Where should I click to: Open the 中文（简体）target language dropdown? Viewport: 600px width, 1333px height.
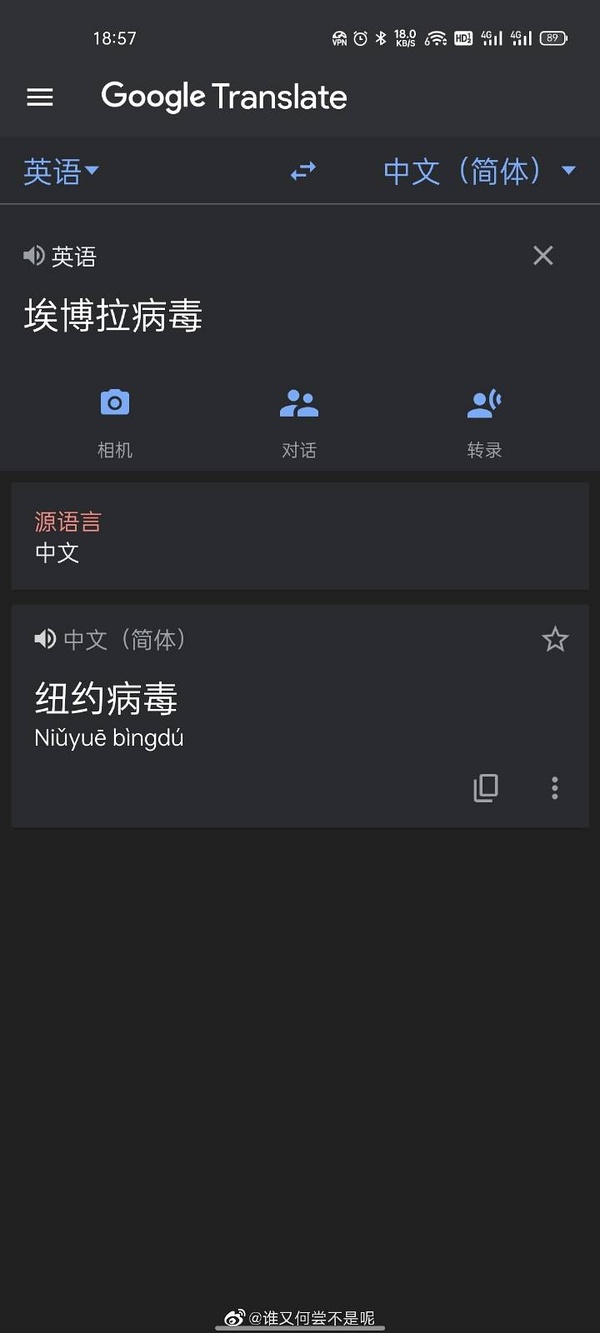(x=478, y=171)
